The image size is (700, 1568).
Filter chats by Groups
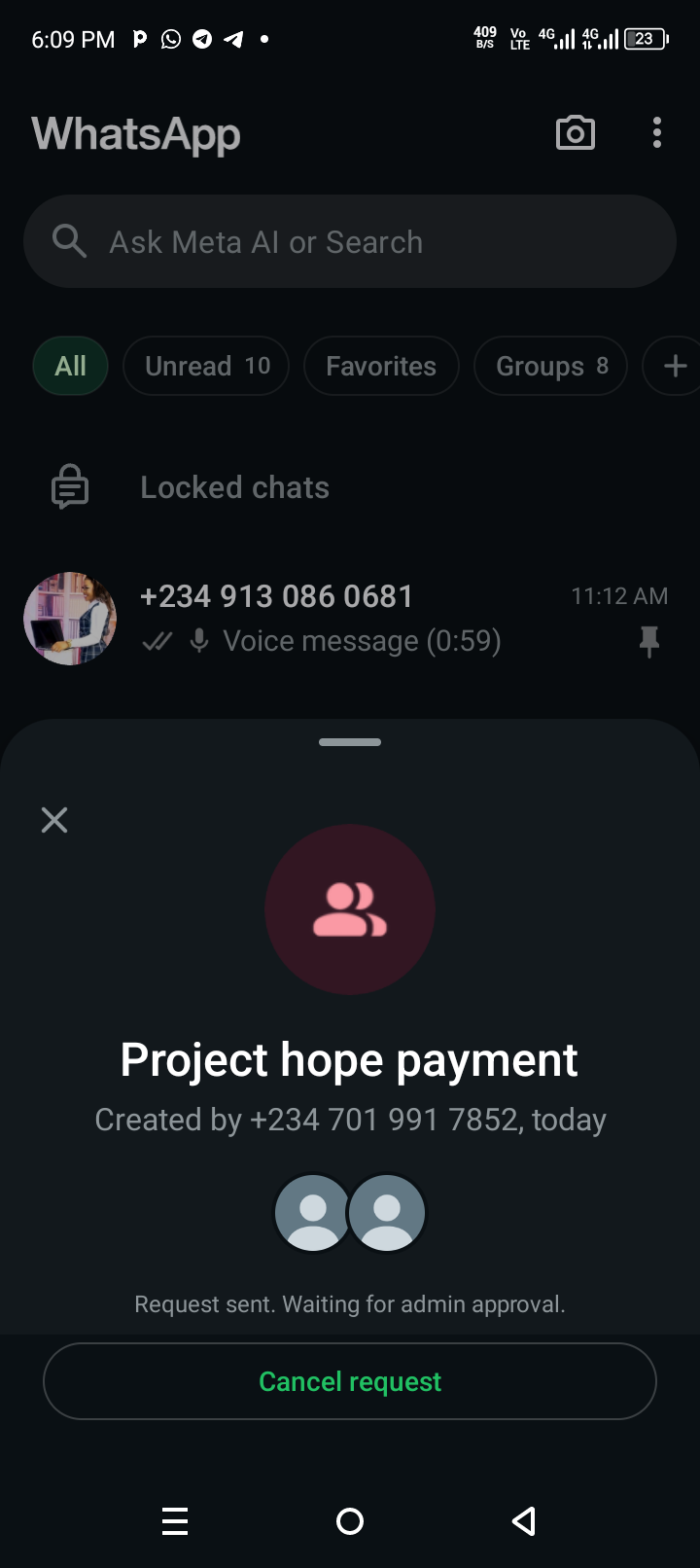550,366
